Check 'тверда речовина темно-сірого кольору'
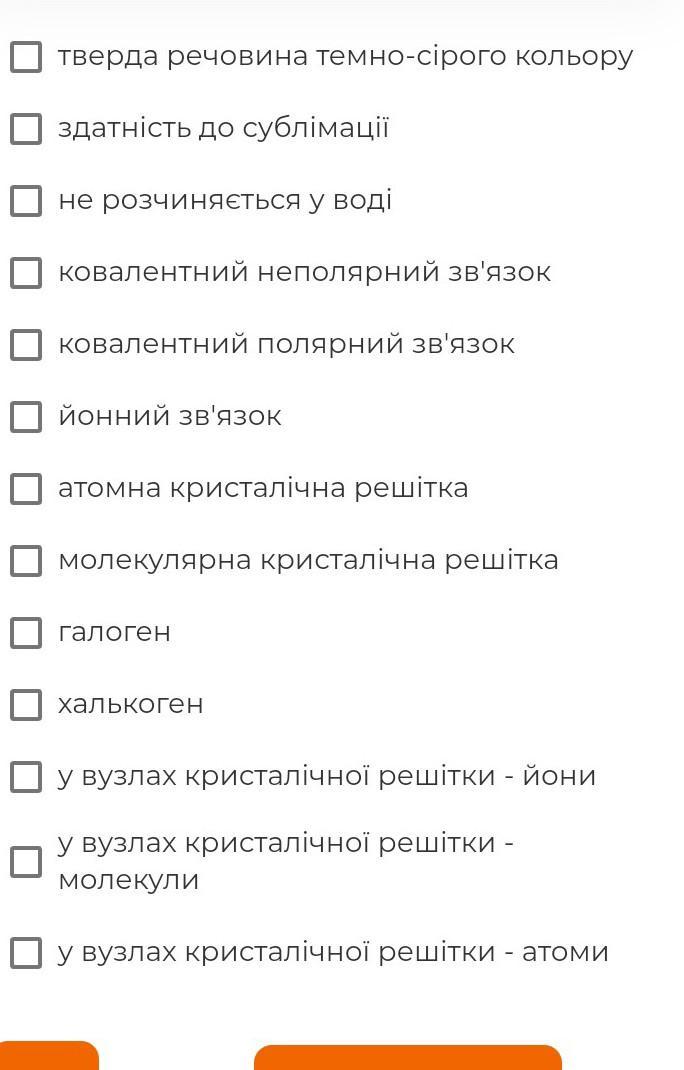684x1070 pixels. coord(26,57)
